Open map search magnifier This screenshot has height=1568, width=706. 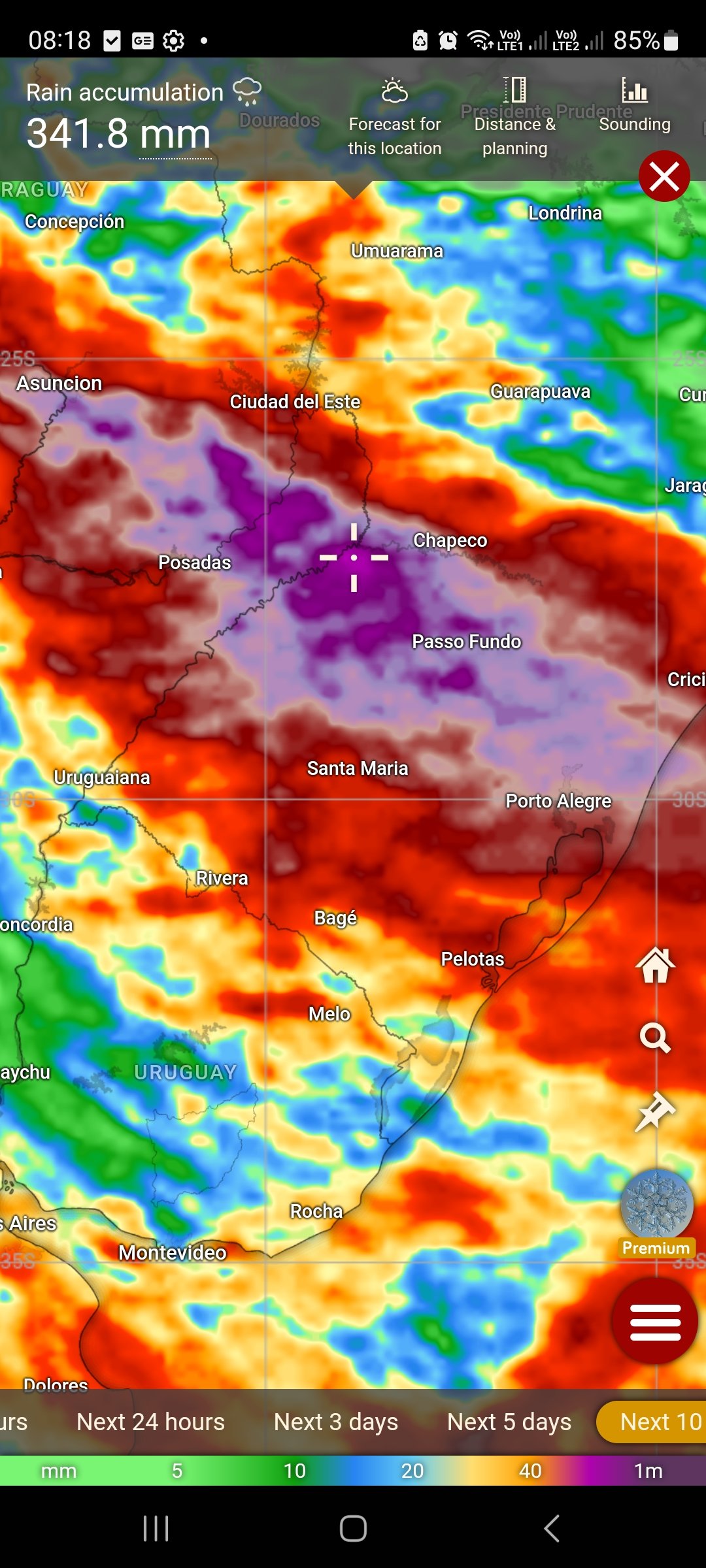pyautogui.click(x=655, y=1038)
